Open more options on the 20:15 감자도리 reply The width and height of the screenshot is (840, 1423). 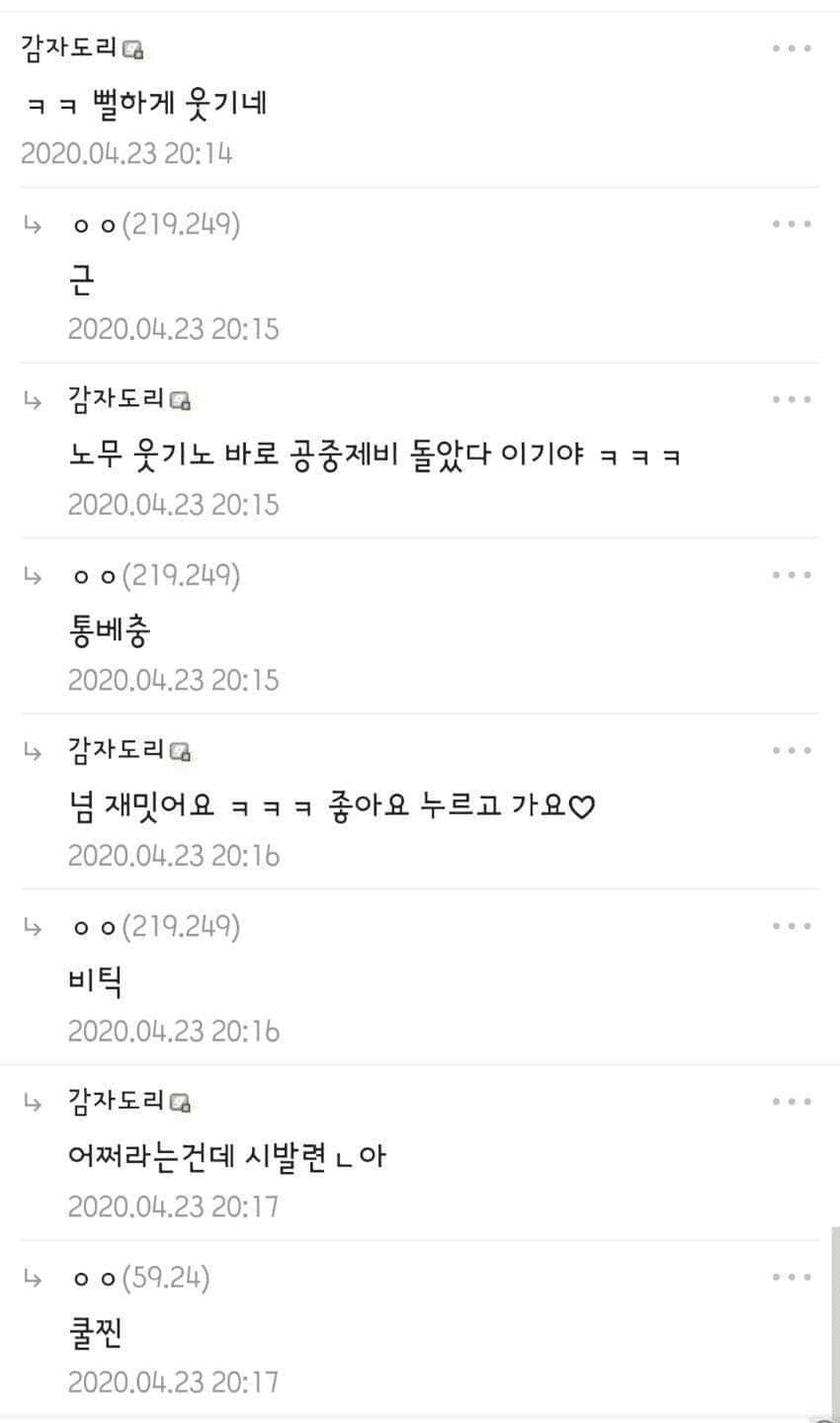tap(792, 400)
